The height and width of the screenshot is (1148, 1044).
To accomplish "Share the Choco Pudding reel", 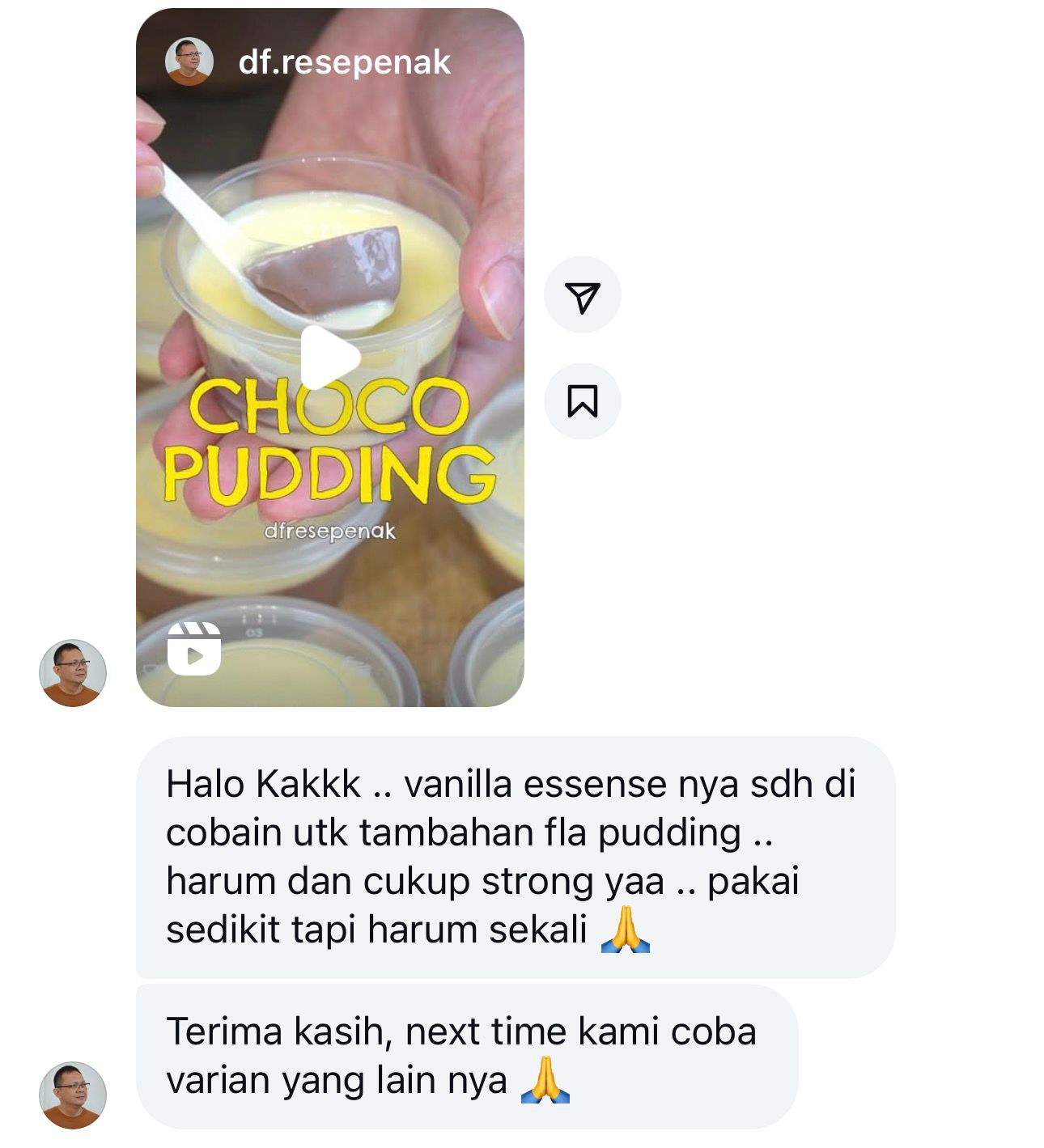I will pyautogui.click(x=582, y=295).
